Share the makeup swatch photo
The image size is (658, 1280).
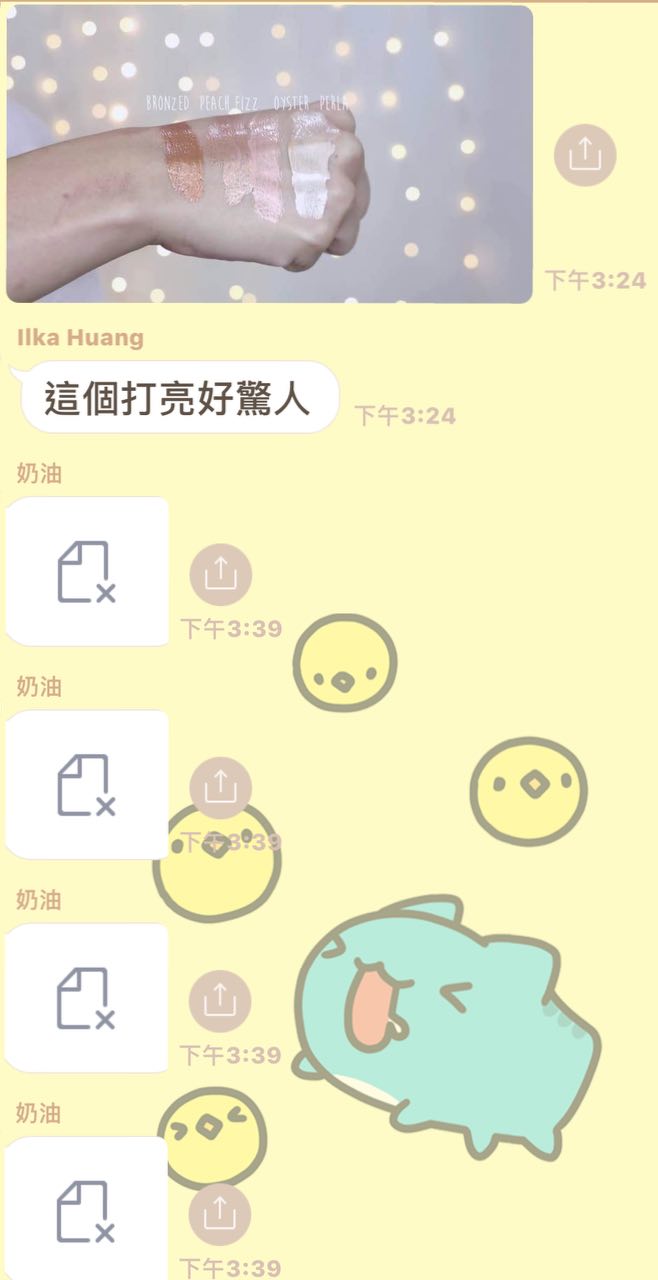(585, 155)
